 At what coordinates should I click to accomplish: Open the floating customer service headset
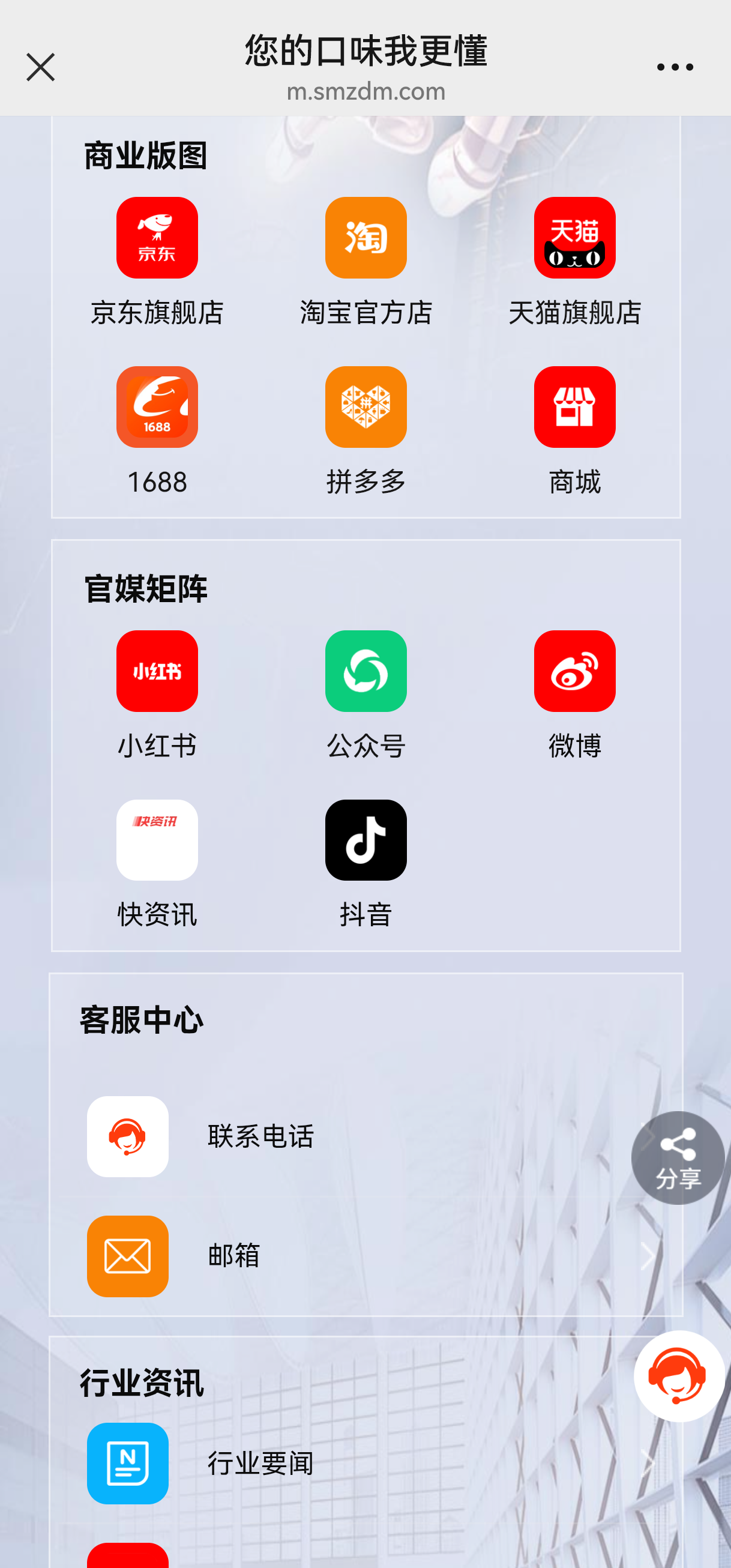pos(679,1377)
